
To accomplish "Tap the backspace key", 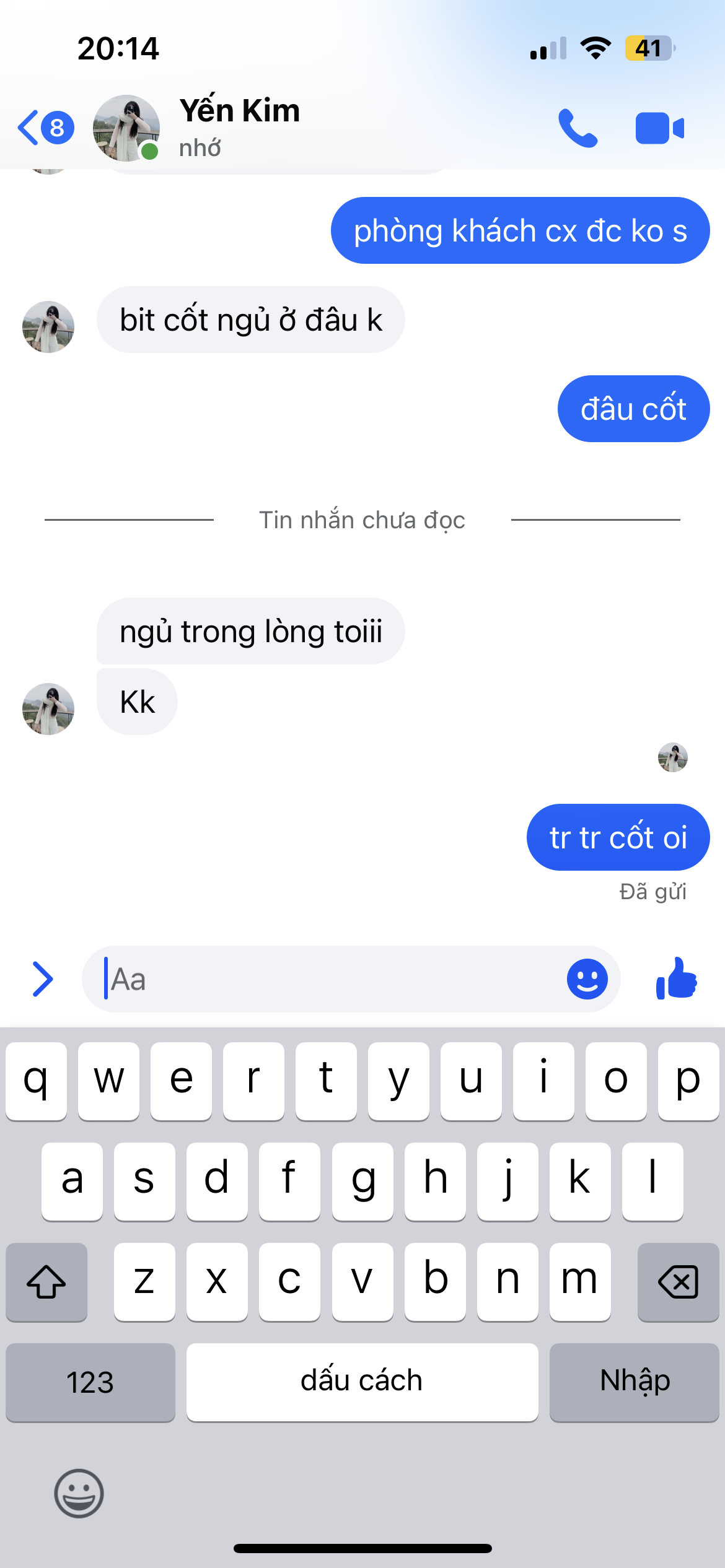I will [x=678, y=1281].
